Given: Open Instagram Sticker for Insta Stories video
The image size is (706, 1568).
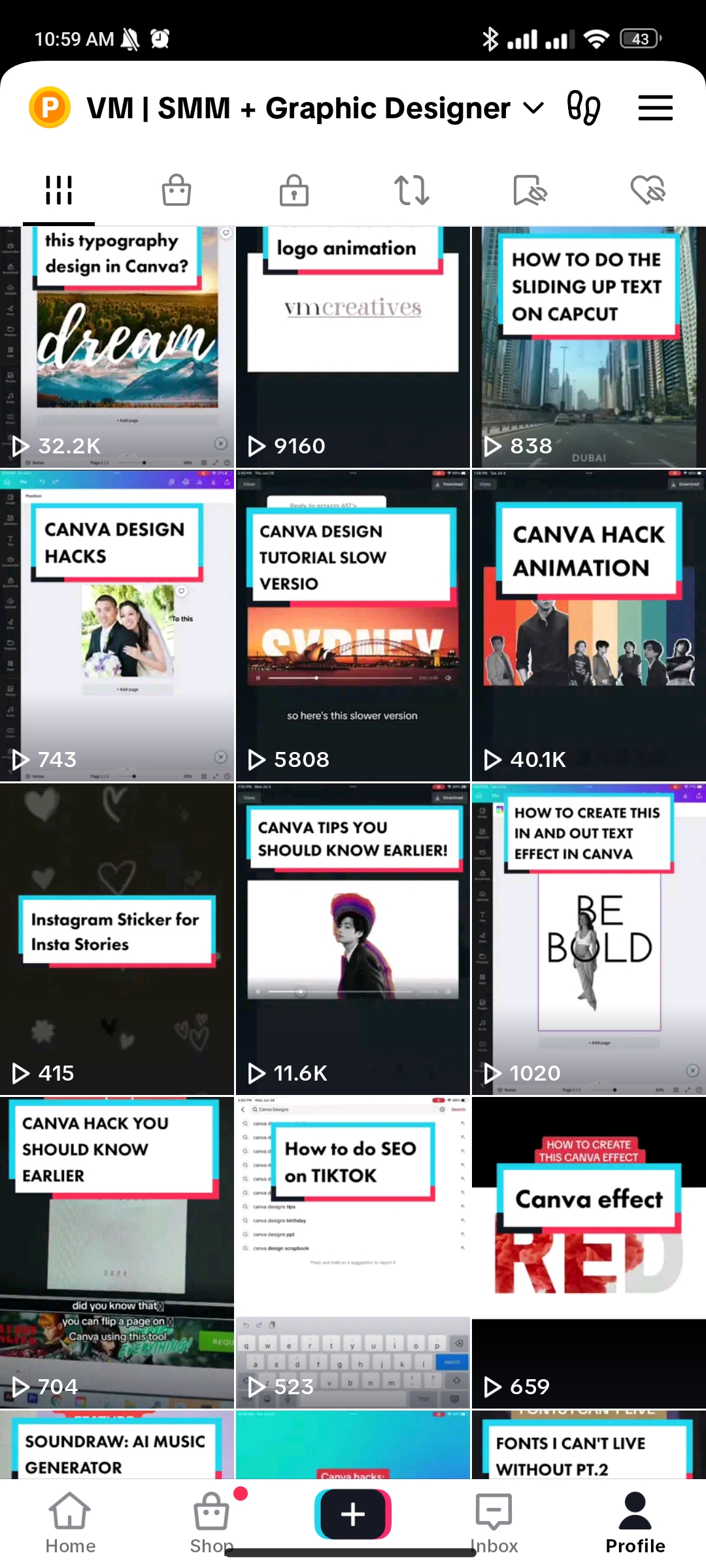Looking at the screenshot, I should (x=117, y=939).
